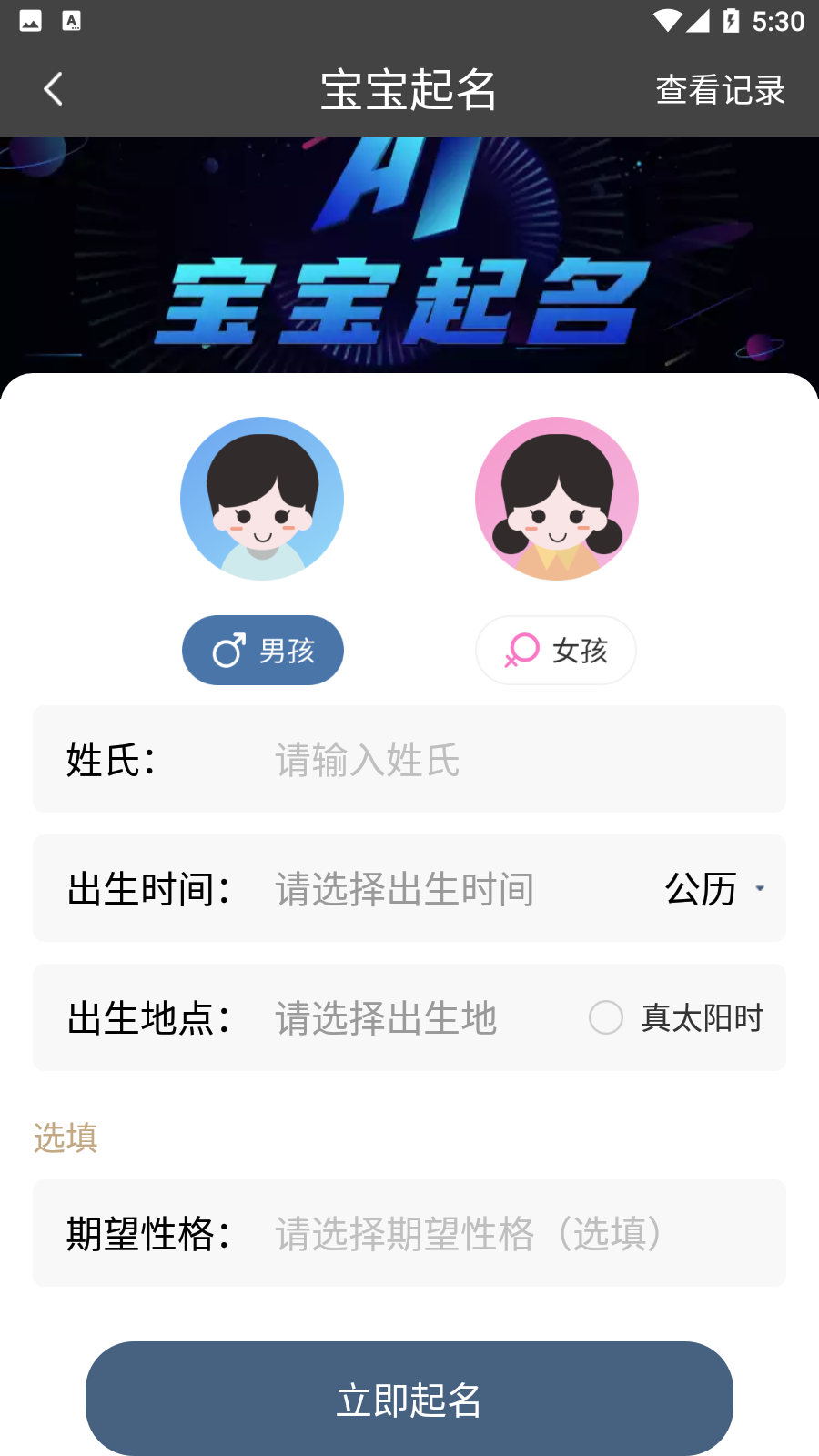Viewport: 819px width, 1456px height.
Task: Select the 男孩 gender button
Action: click(x=263, y=651)
